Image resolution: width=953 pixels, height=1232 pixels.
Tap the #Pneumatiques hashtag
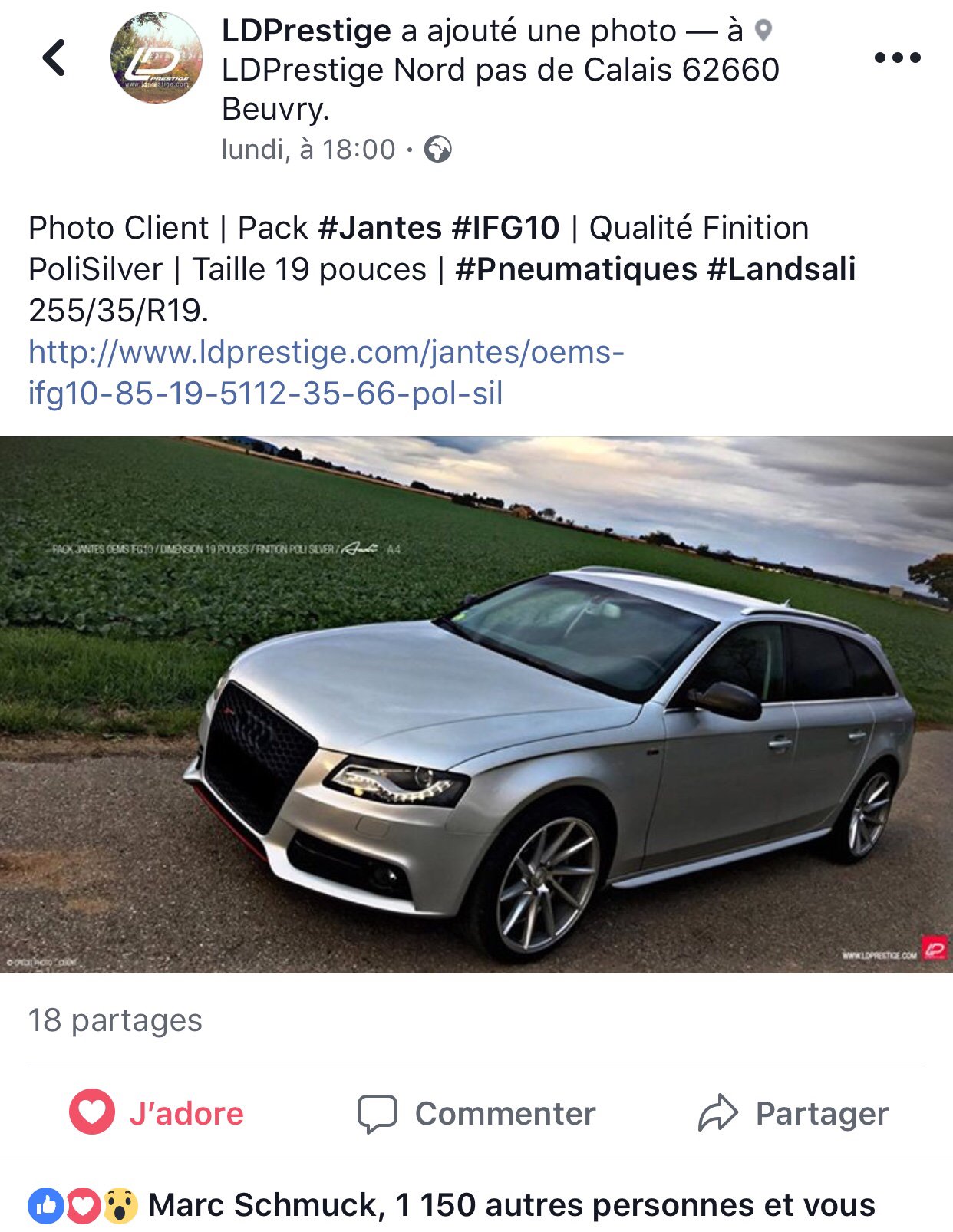coord(575,269)
